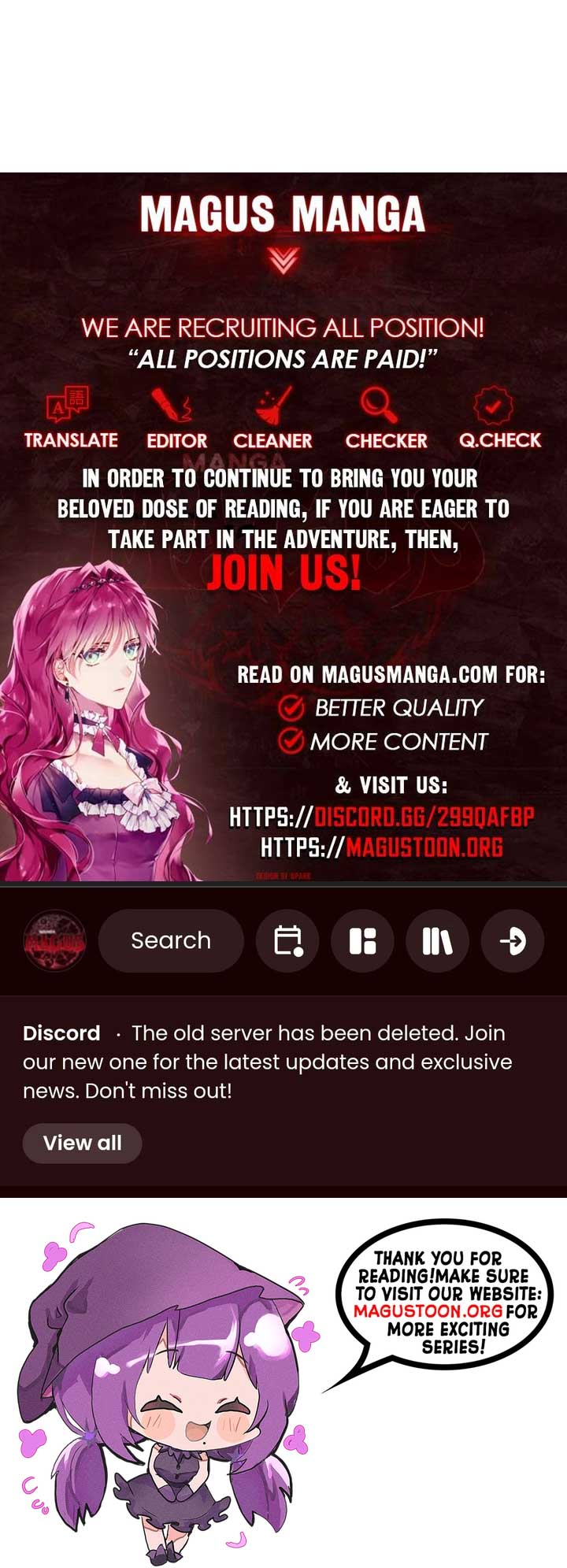Click the login arrow icon
This screenshot has width=567, height=1568.
tap(512, 940)
